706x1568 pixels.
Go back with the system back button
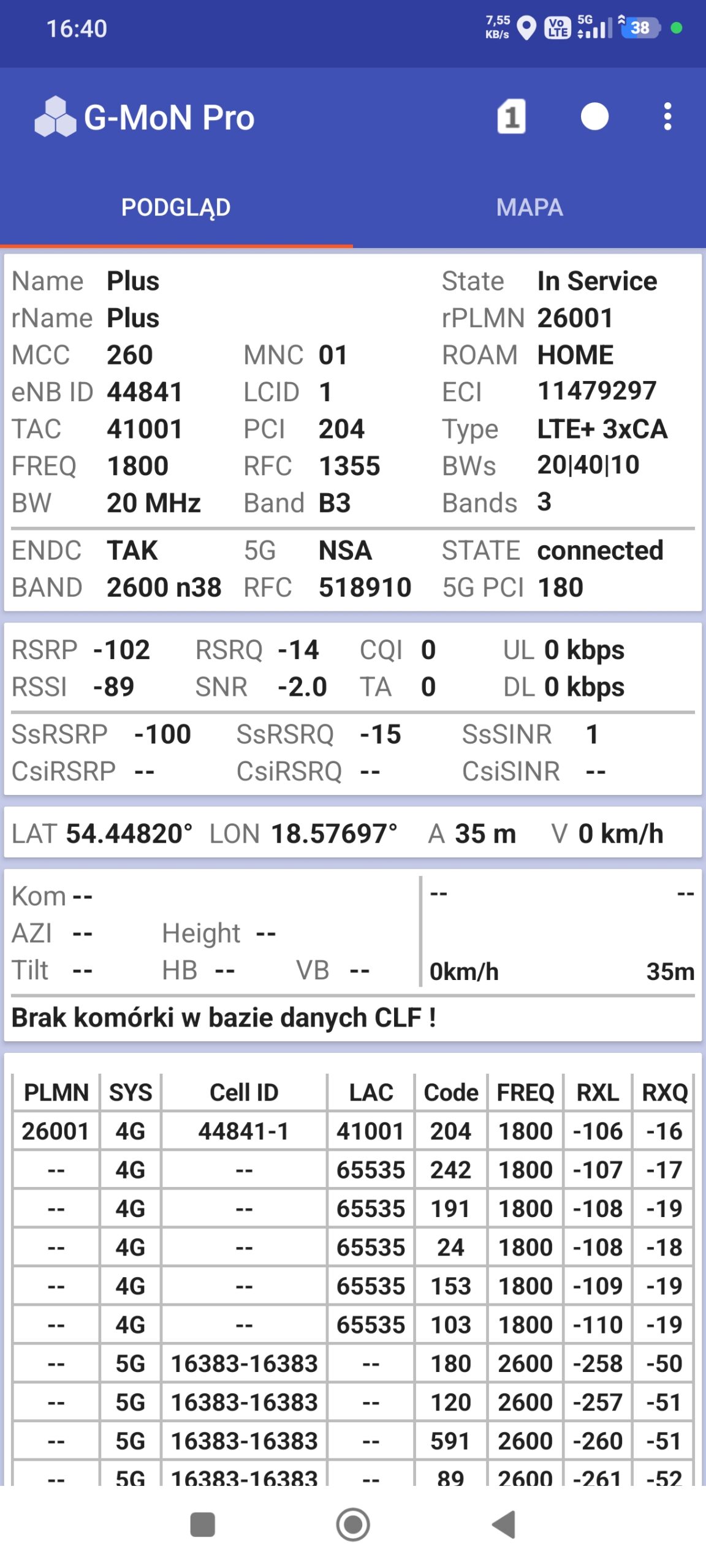pos(504,1525)
